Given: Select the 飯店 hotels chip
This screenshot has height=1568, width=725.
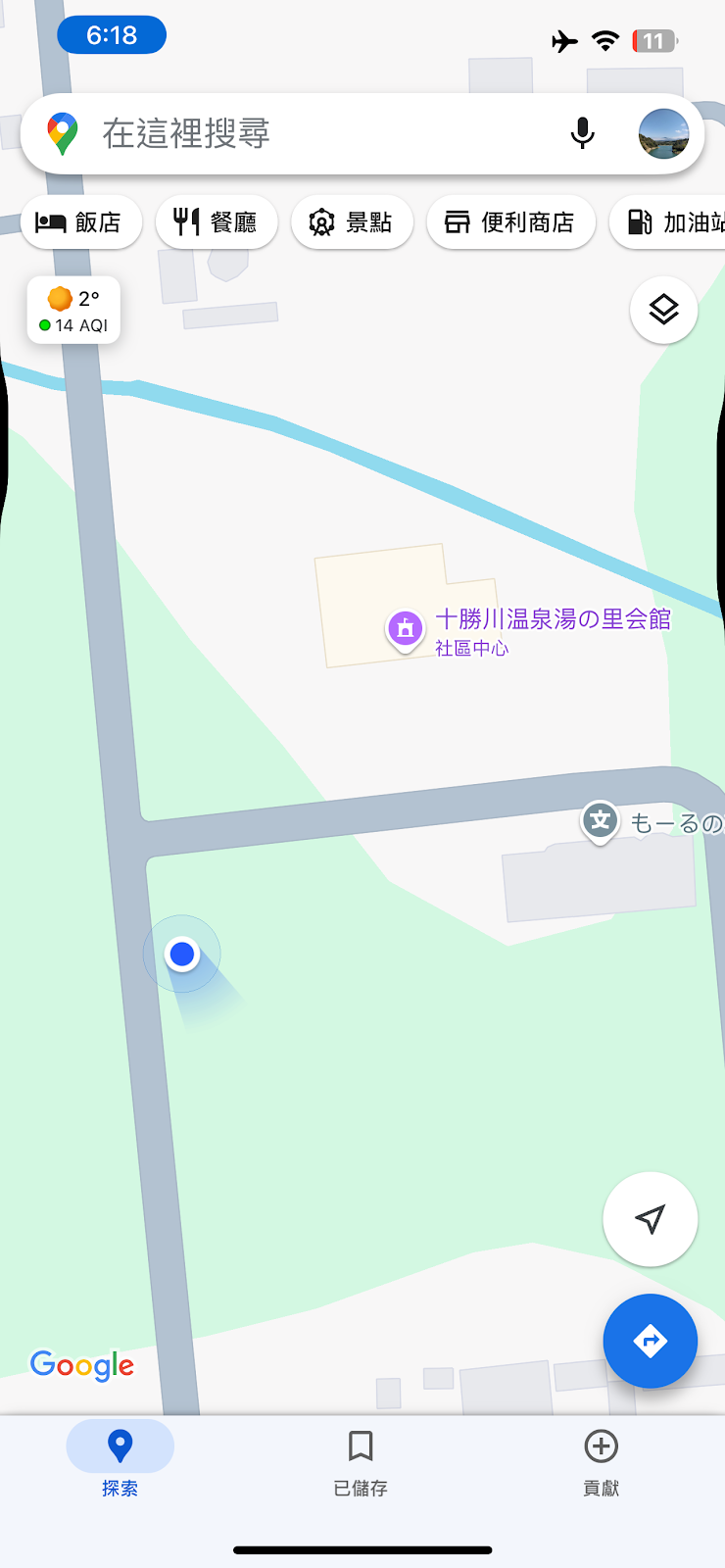Looking at the screenshot, I should pos(80,222).
